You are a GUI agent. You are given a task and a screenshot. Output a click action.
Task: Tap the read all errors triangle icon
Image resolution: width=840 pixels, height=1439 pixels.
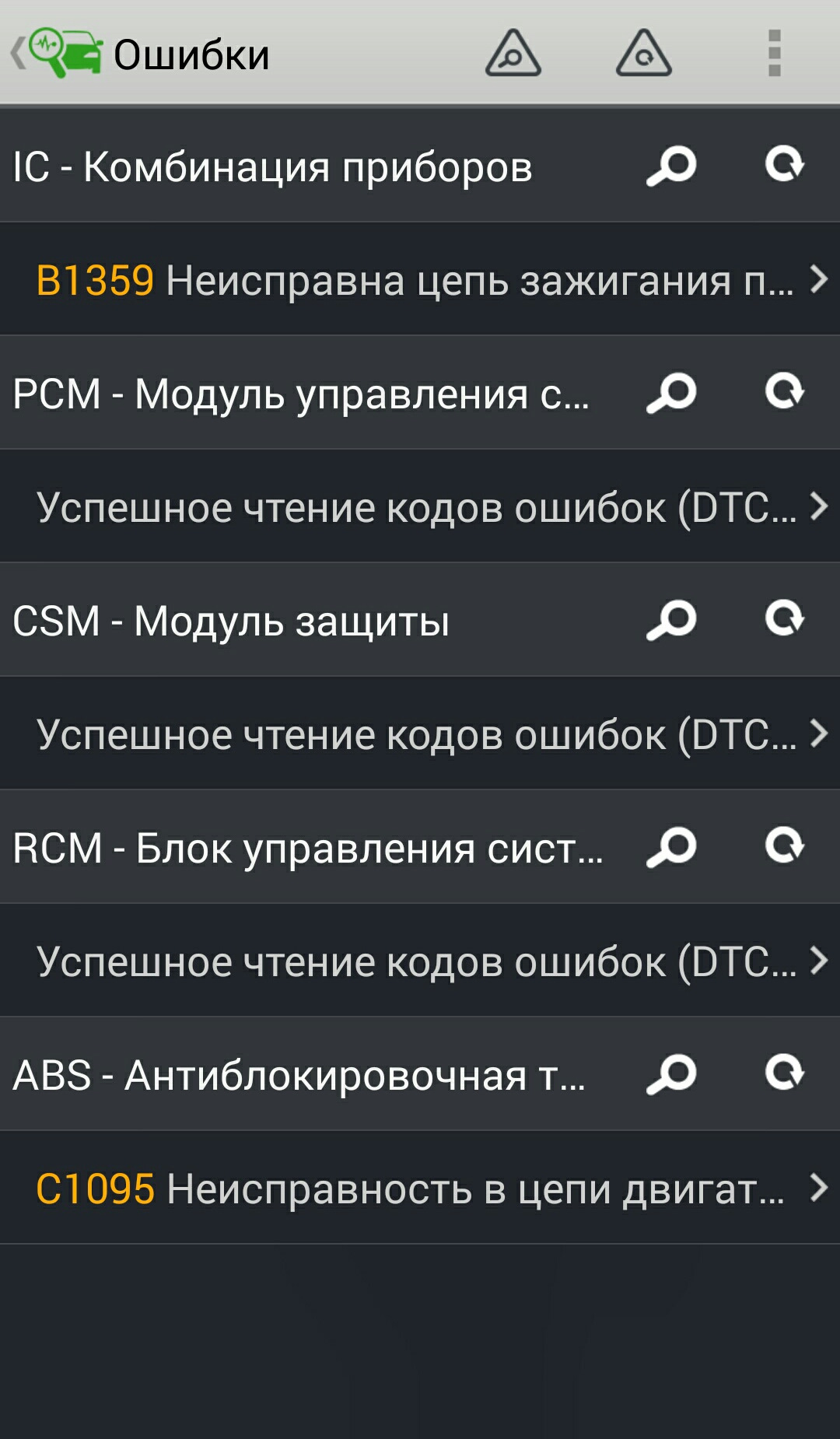(x=513, y=53)
